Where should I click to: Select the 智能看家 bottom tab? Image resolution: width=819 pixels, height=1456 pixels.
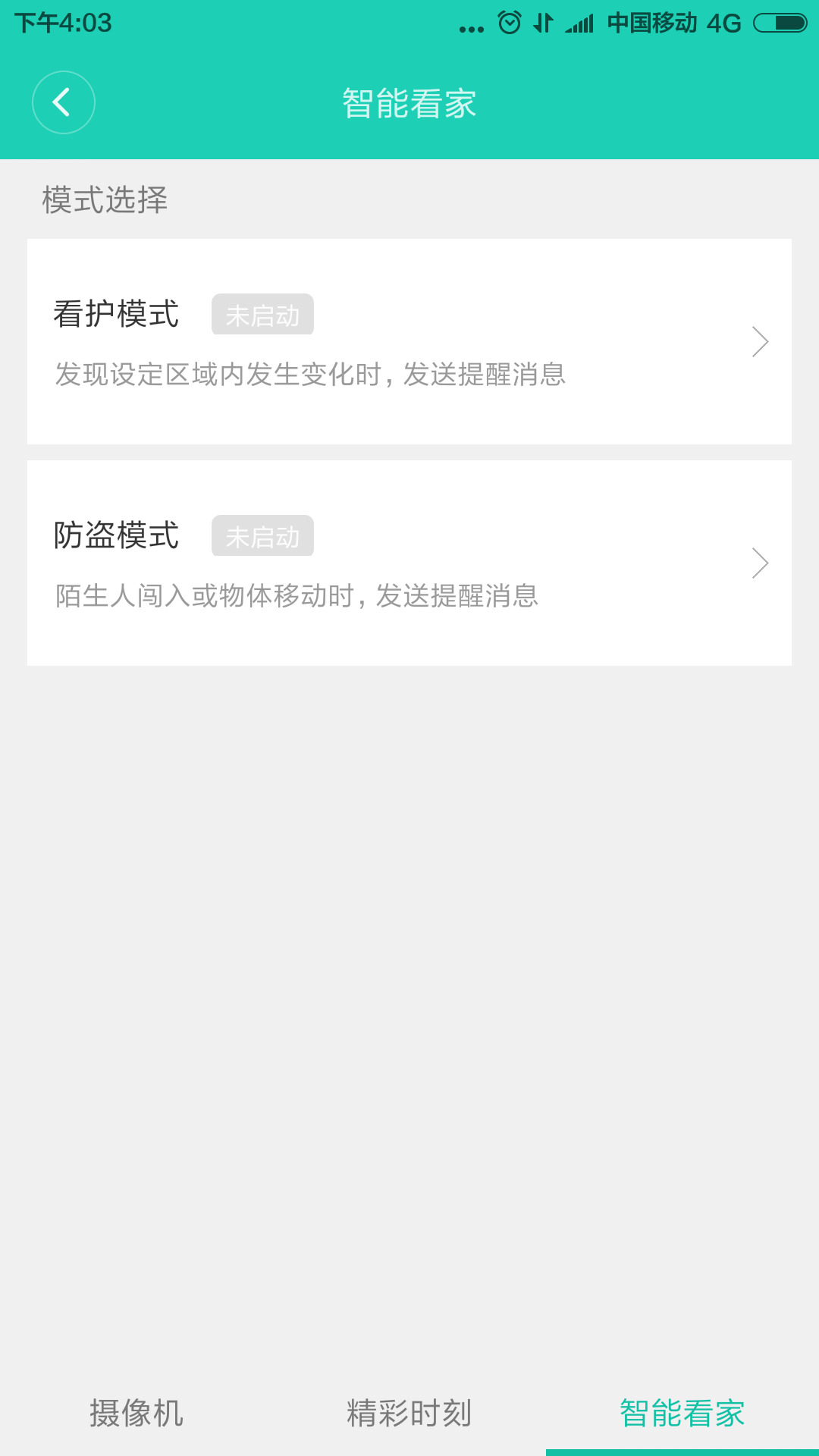click(x=682, y=1414)
